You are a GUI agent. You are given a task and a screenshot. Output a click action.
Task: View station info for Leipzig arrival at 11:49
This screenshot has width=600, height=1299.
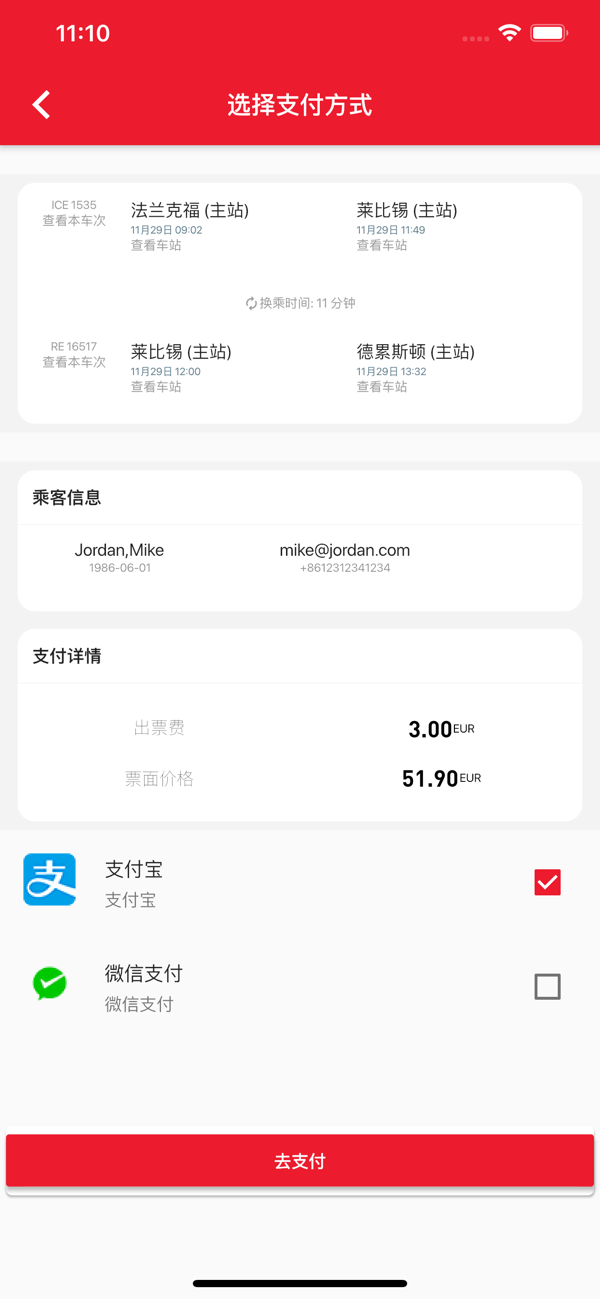point(382,245)
